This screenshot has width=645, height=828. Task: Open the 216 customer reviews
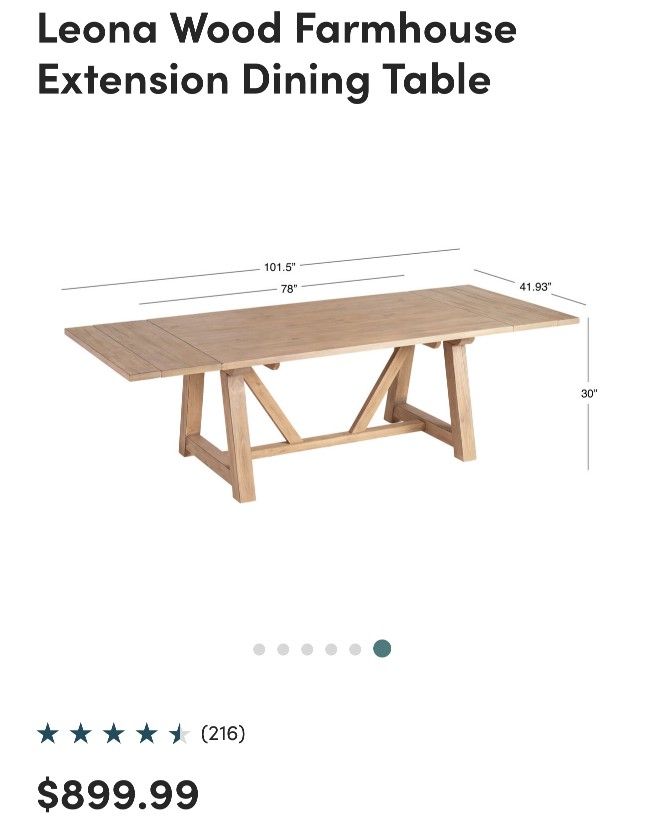[x=223, y=734]
